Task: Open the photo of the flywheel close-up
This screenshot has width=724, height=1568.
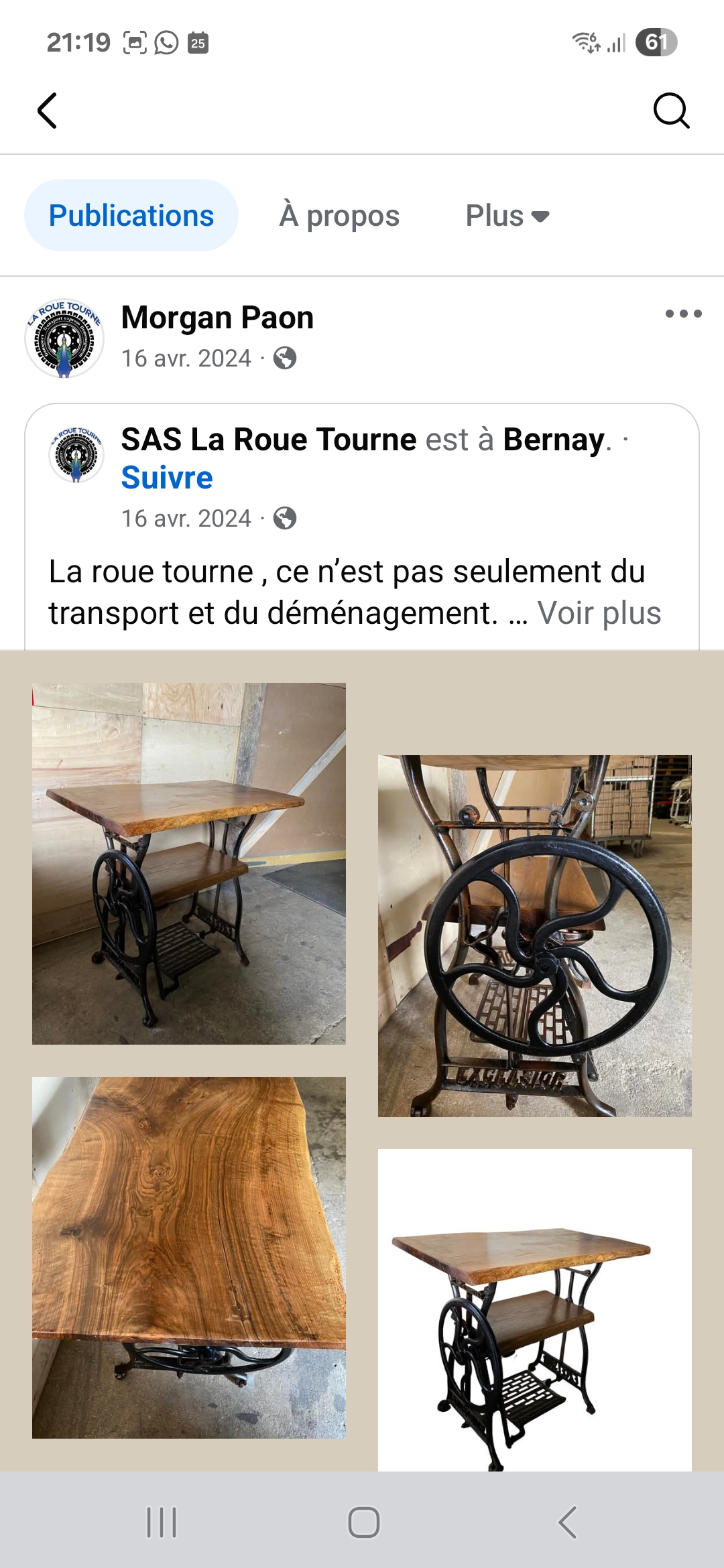Action: click(534, 935)
